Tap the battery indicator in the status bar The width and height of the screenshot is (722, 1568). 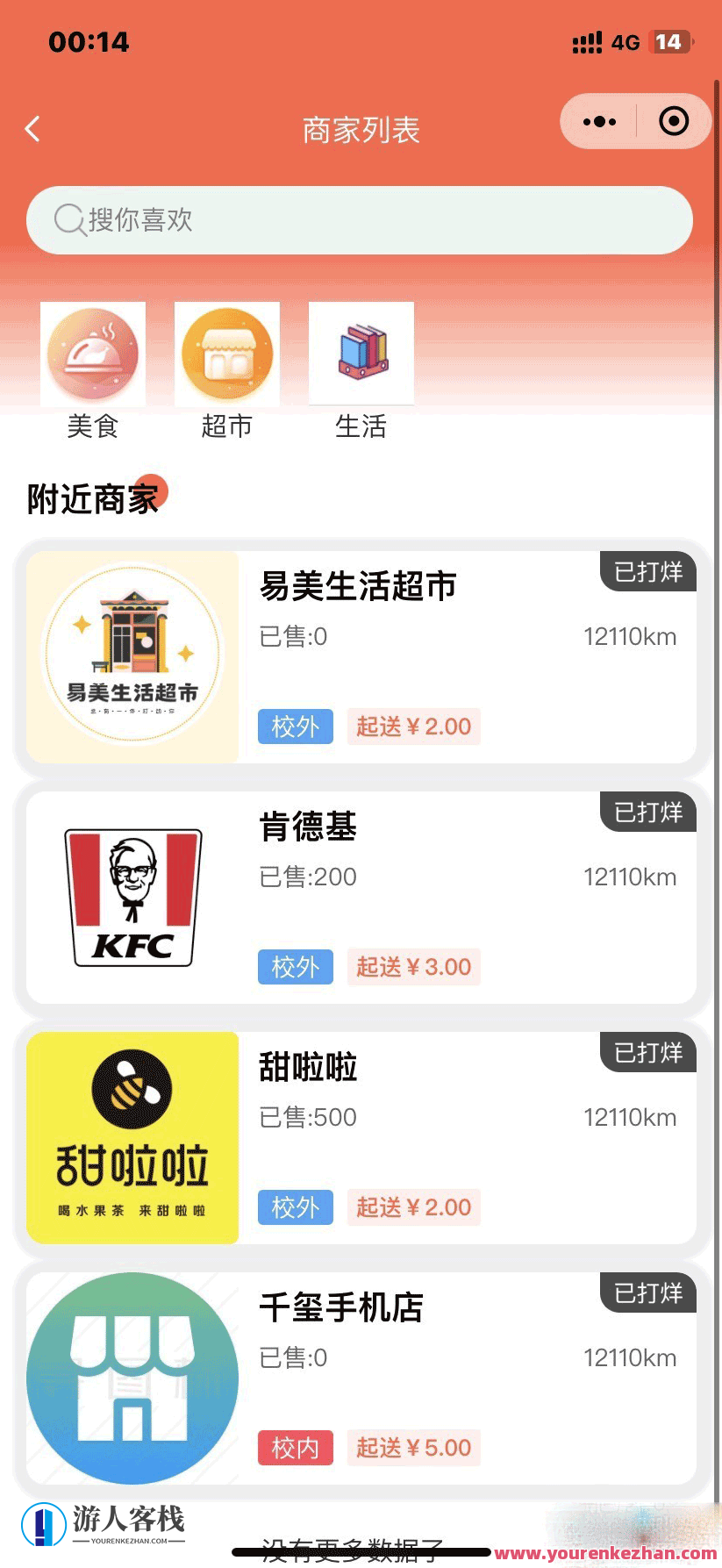(670, 41)
